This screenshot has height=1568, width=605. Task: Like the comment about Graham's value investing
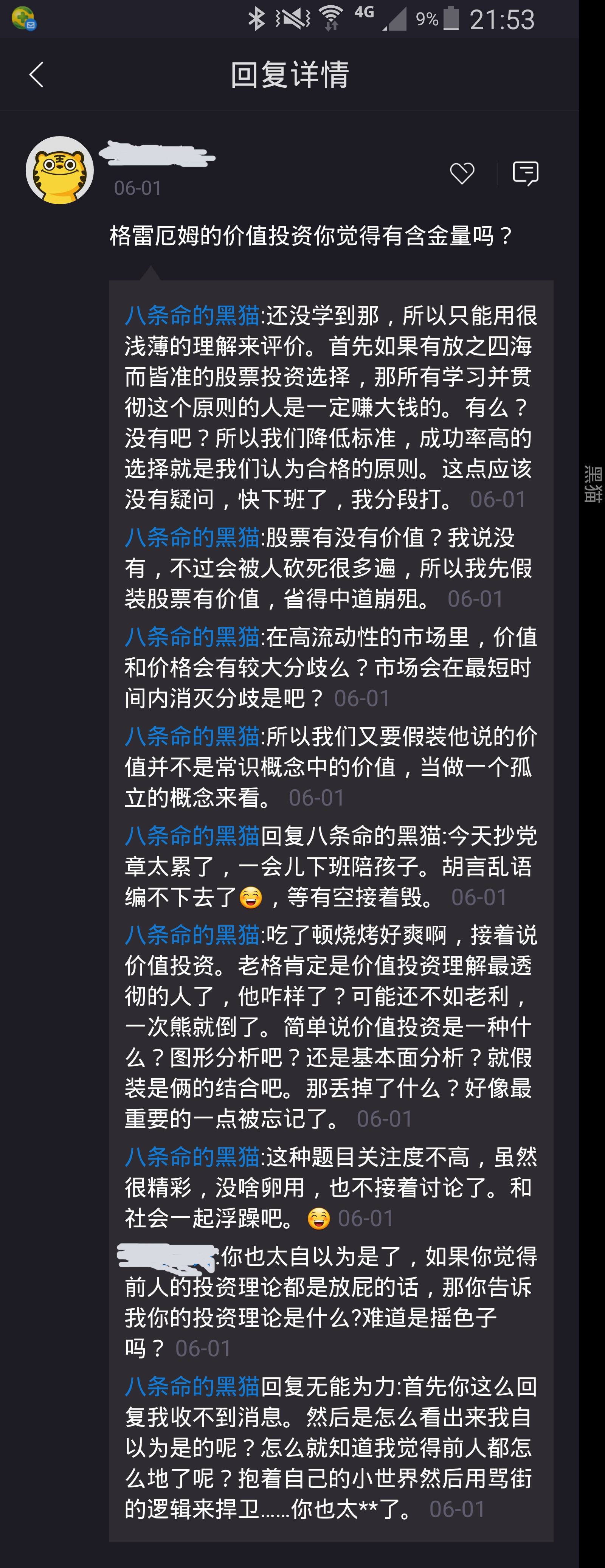coord(462,174)
